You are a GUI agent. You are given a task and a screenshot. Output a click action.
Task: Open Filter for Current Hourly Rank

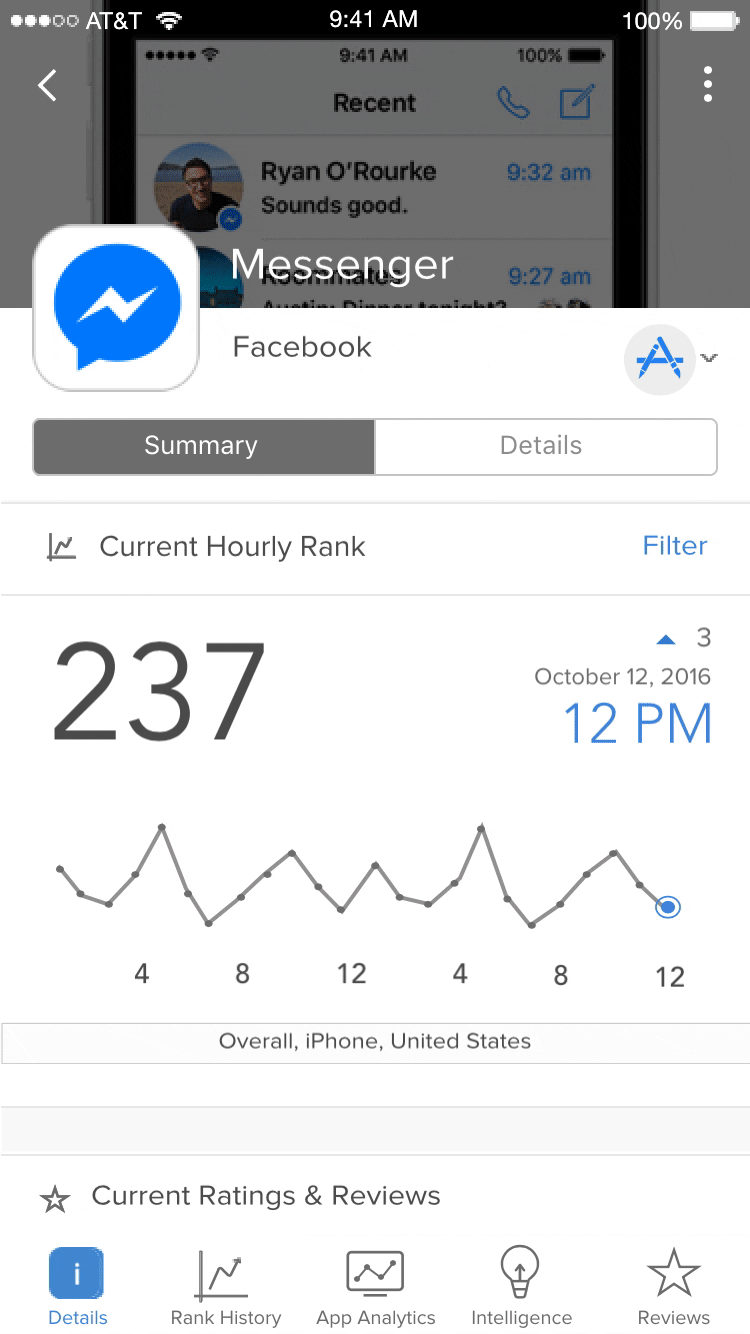675,546
